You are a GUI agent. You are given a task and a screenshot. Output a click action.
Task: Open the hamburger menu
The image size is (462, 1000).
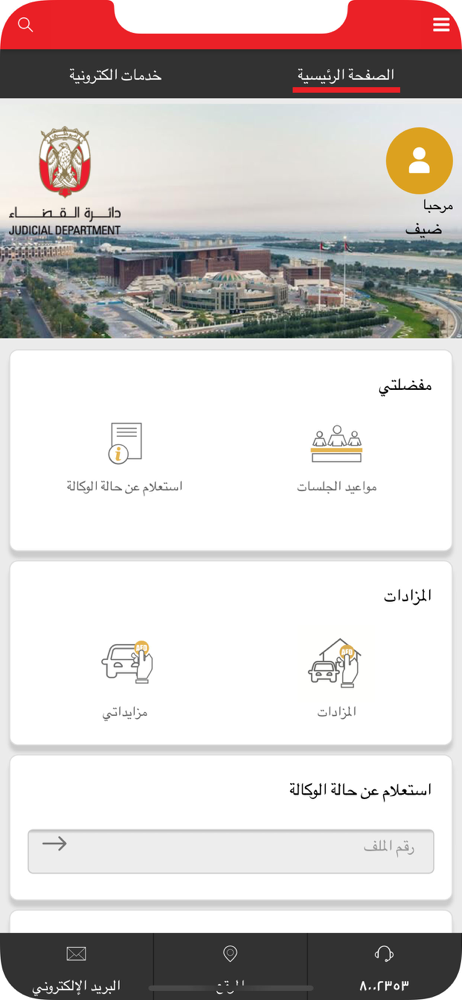click(x=441, y=25)
